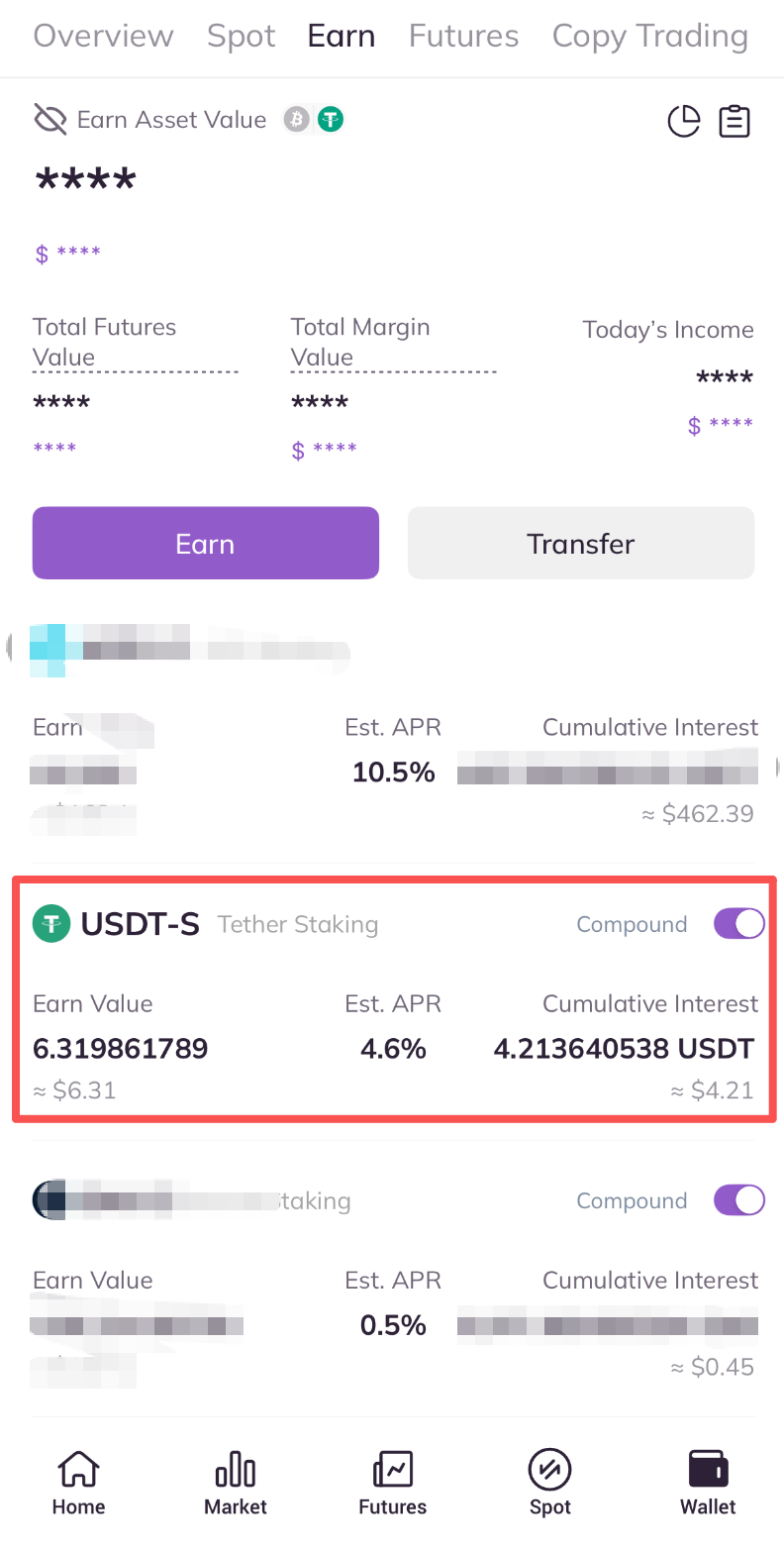Reveal hidden Earn Asset Value
Image resolution: width=784 pixels, height=1551 pixels.
49,120
